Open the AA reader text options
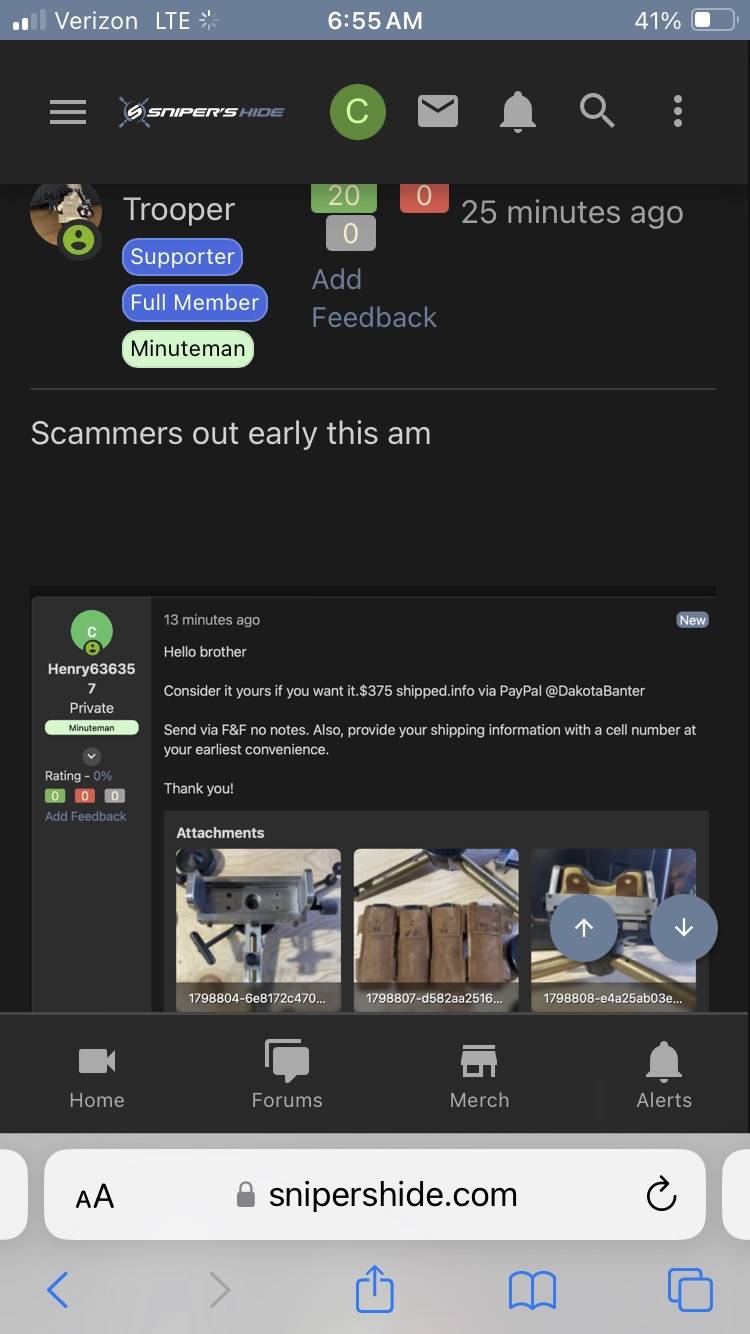Image resolution: width=750 pixels, height=1334 pixels. pyautogui.click(x=95, y=1195)
